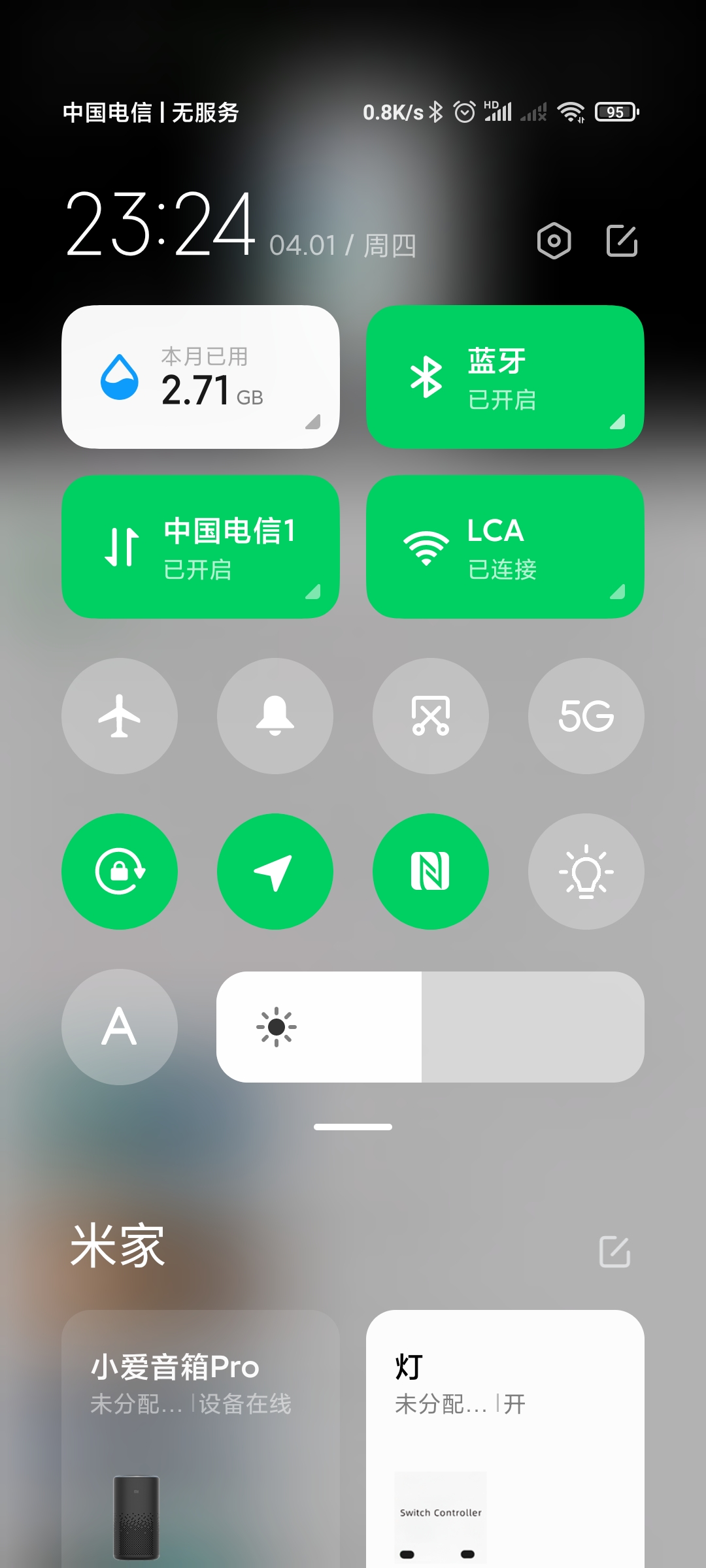
Task: Toggle the 灯 light device card
Action: pyautogui.click(x=505, y=1439)
